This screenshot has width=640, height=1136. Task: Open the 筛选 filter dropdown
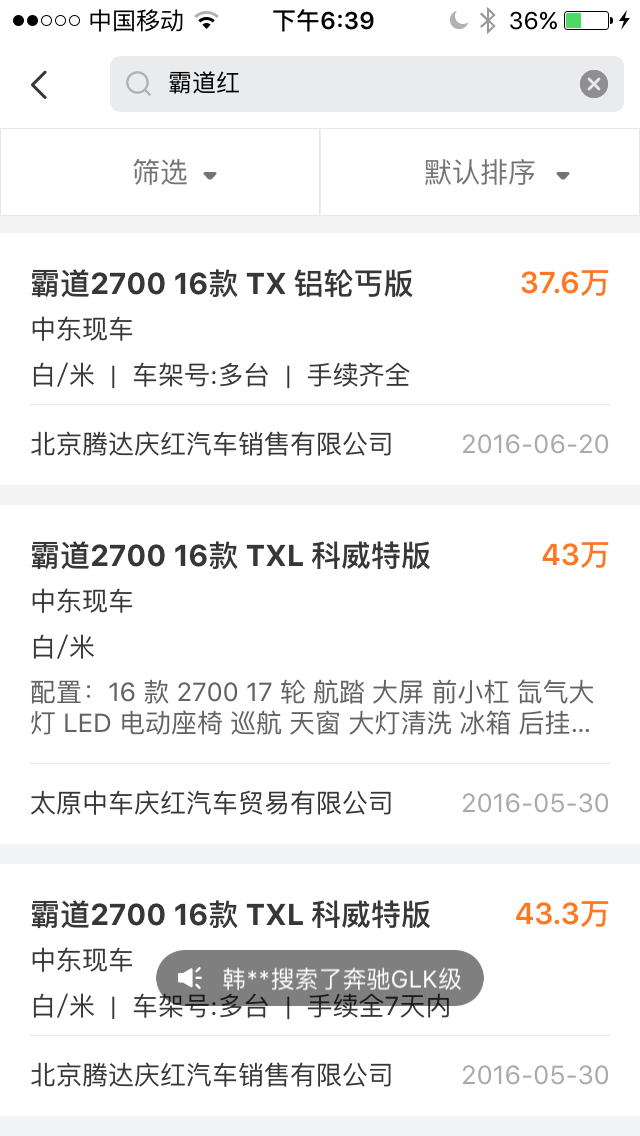pyautogui.click(x=160, y=172)
